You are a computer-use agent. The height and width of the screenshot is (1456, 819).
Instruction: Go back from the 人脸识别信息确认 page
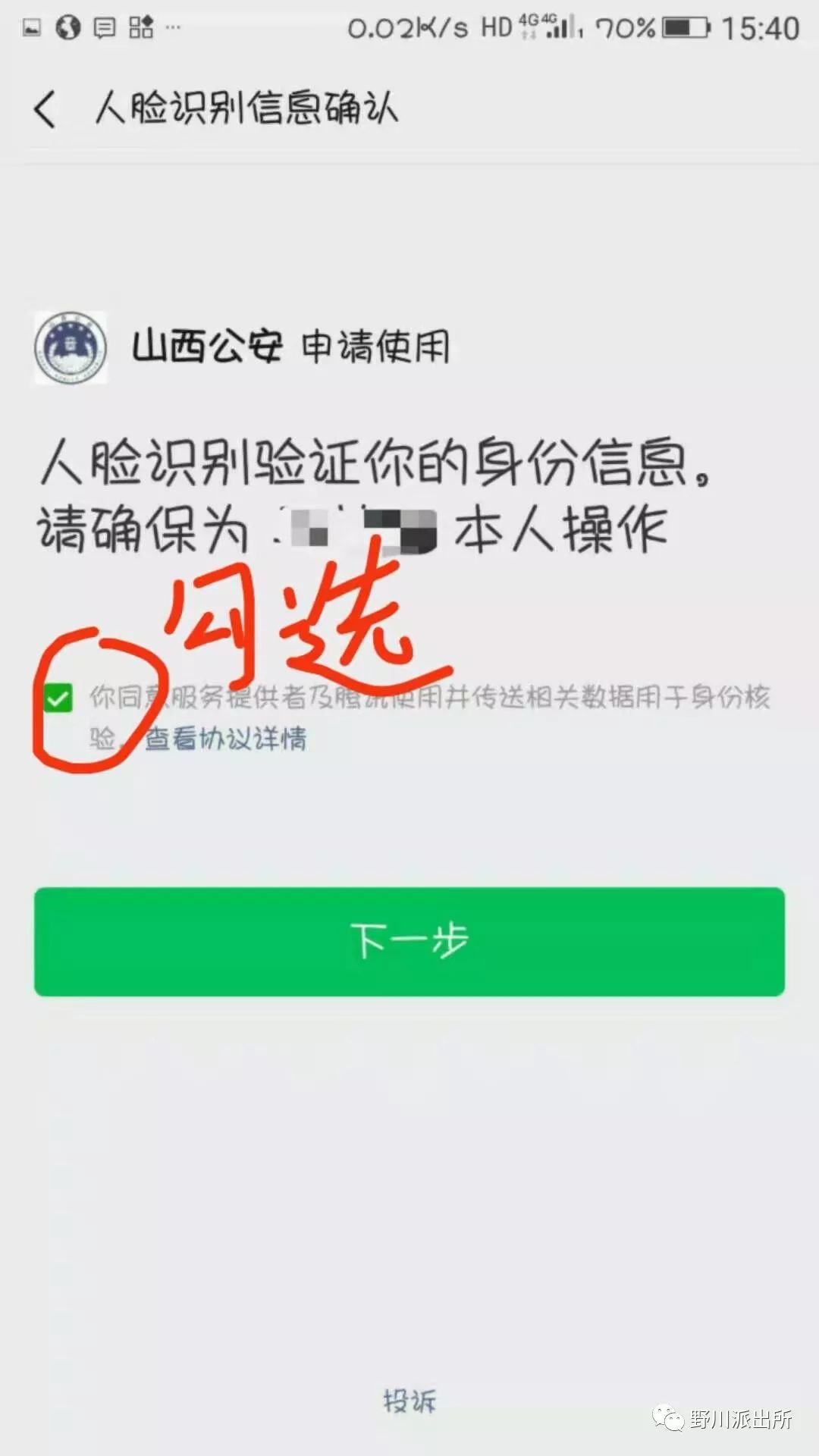45,108
